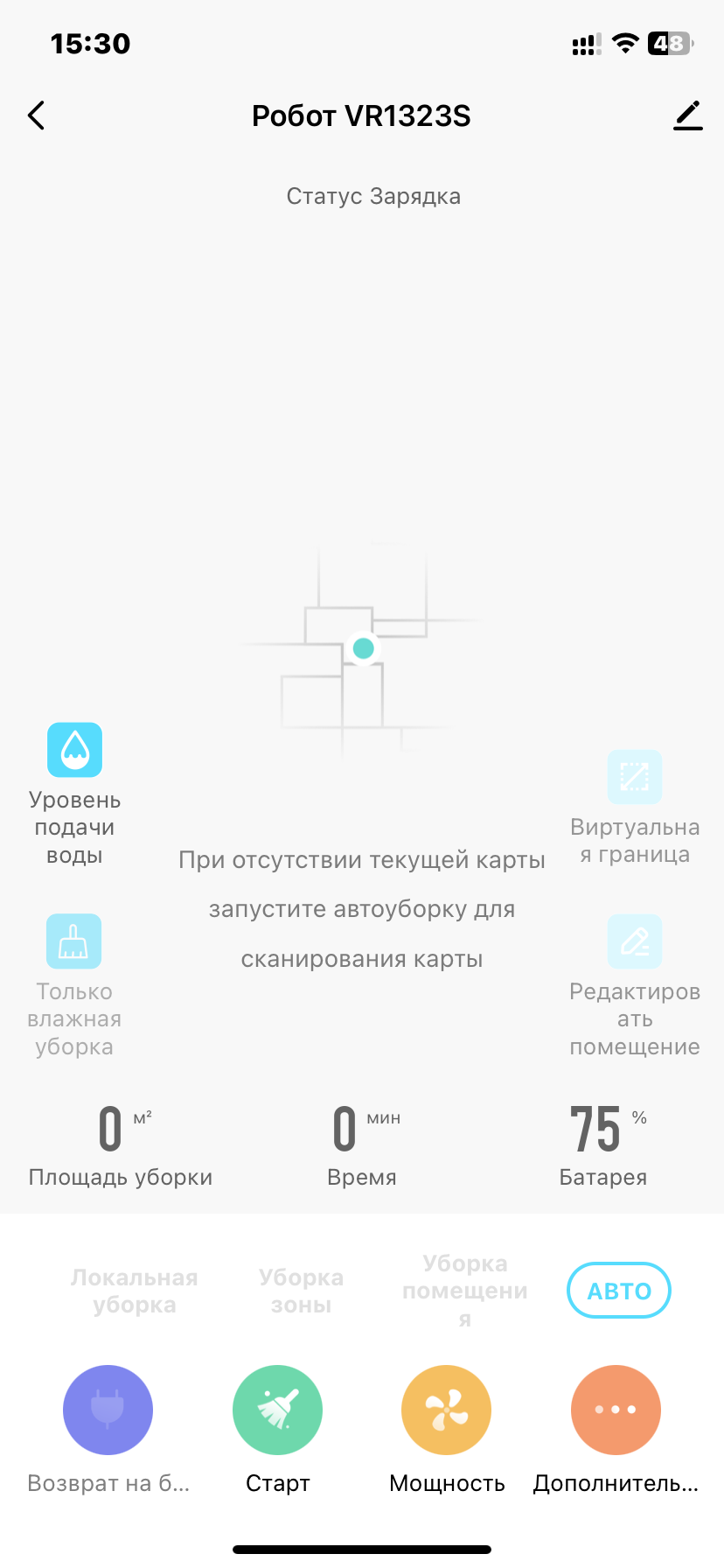
Task: Select the АВТО cleaning mode
Action: tap(619, 1291)
